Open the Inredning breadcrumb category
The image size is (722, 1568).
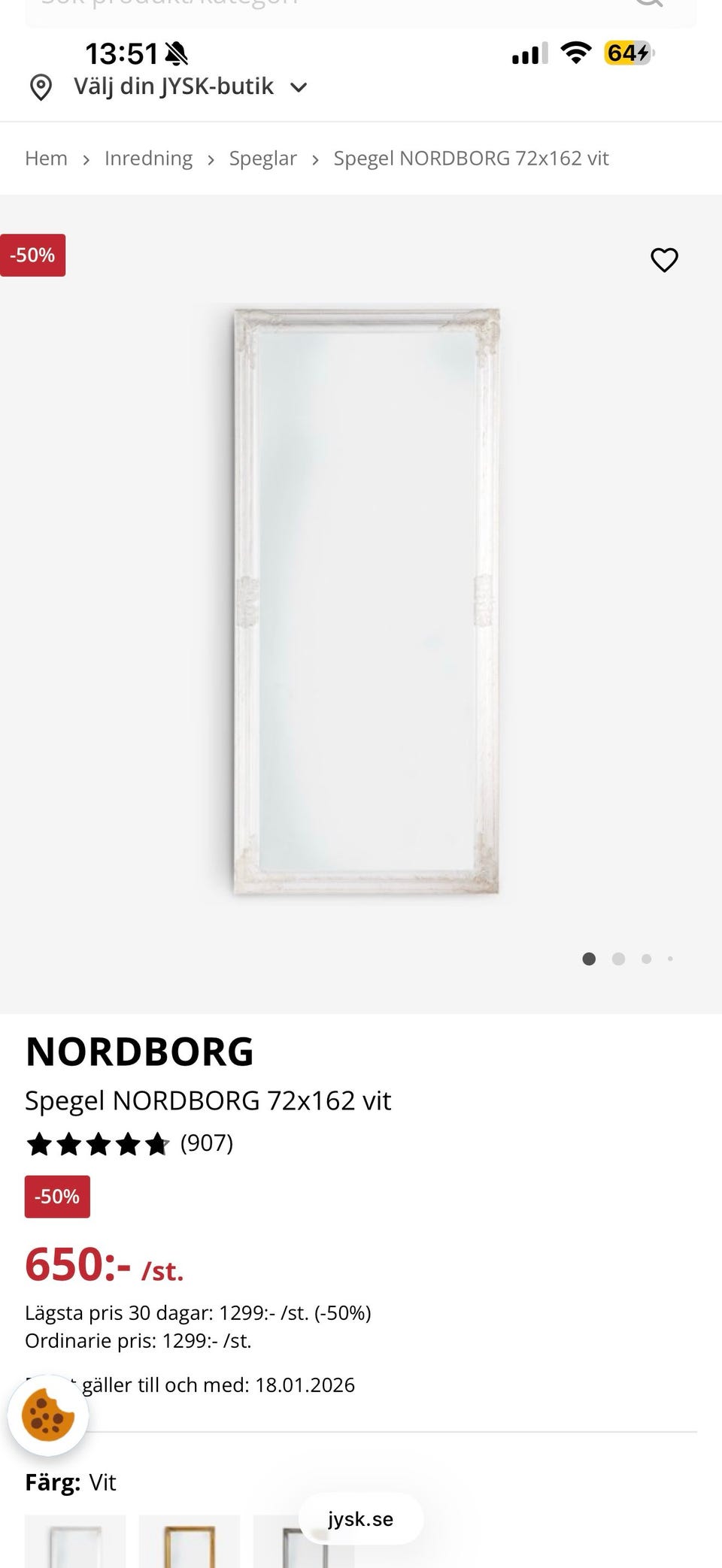149,158
